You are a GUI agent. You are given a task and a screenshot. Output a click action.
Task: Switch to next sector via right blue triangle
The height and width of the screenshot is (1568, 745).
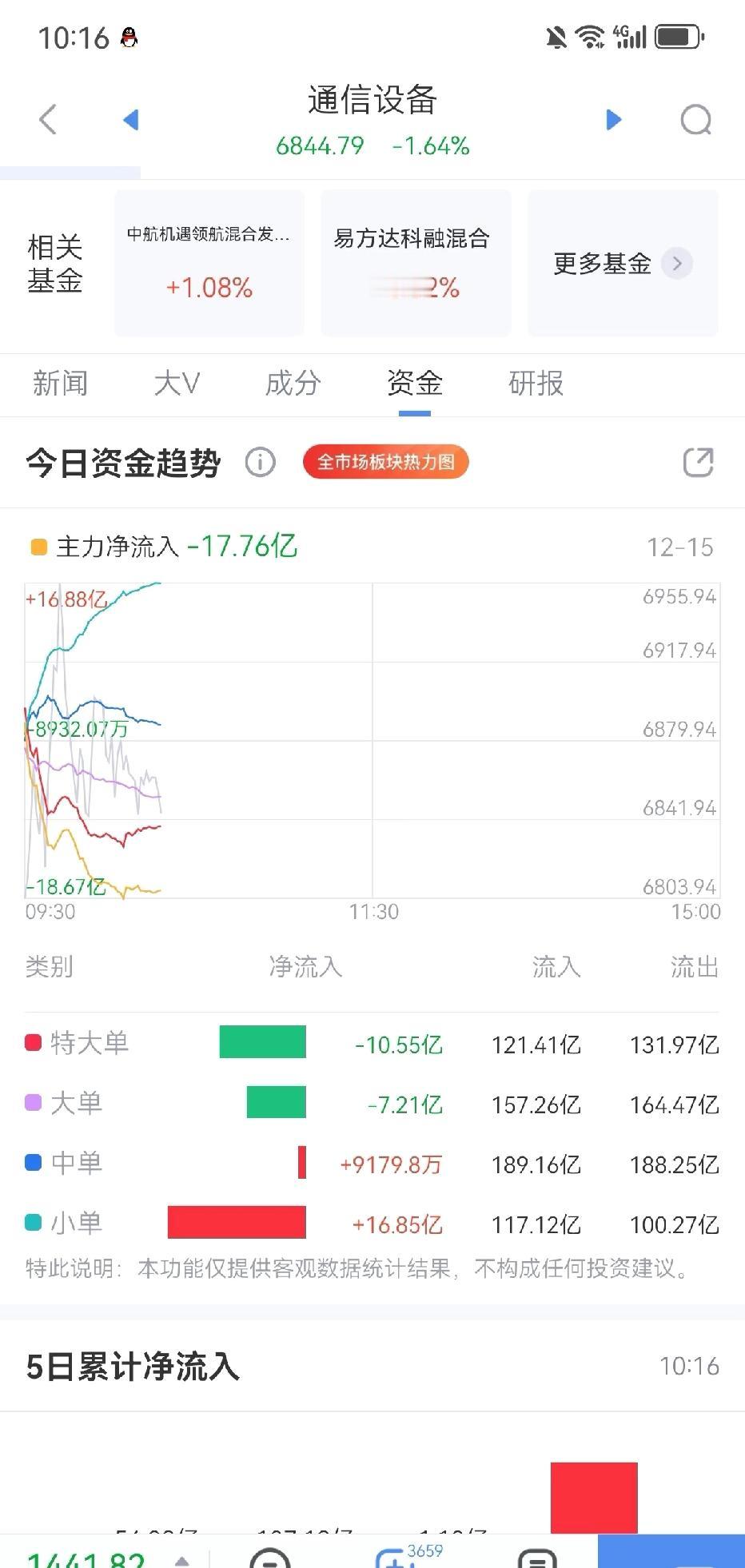[x=613, y=119]
